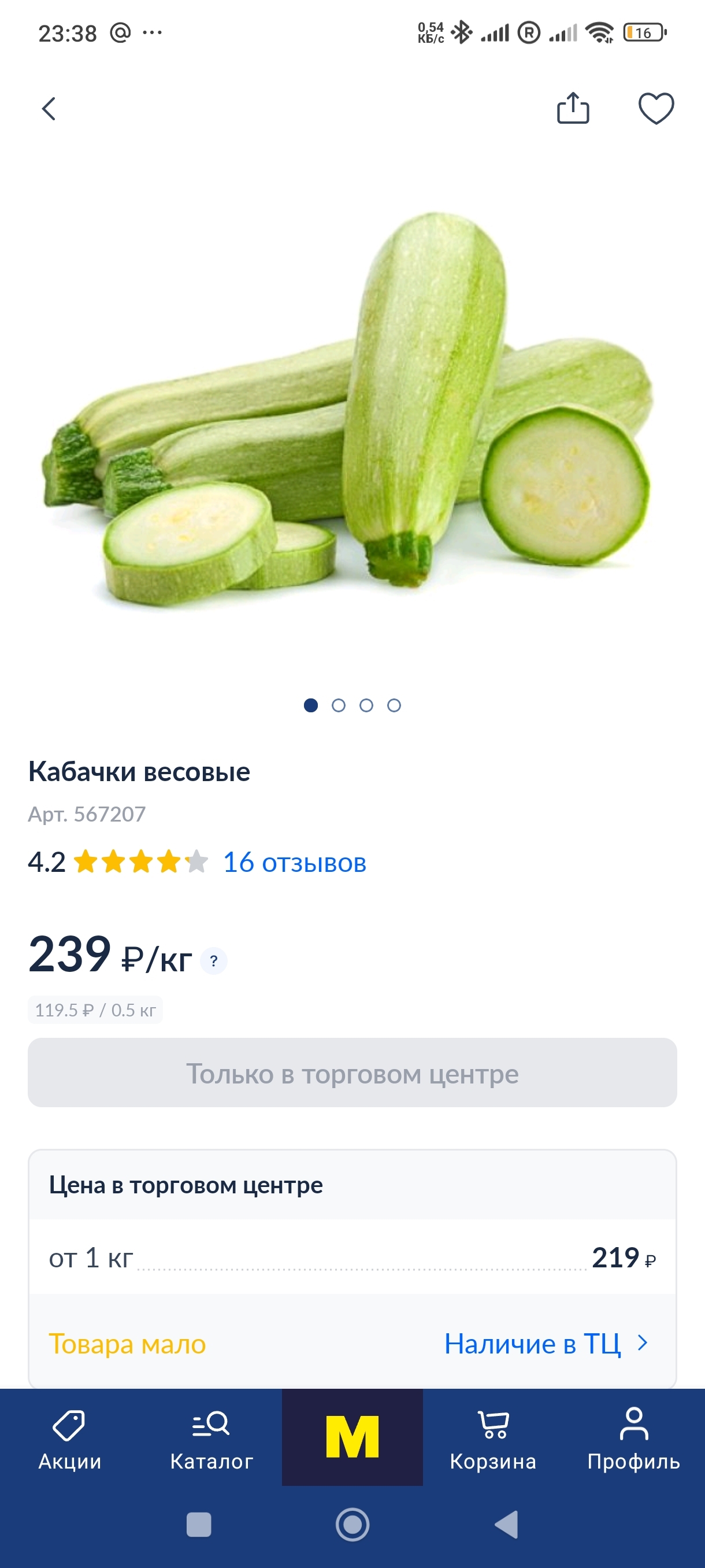Show price info via the question mark
705x1568 pixels.
(213, 960)
